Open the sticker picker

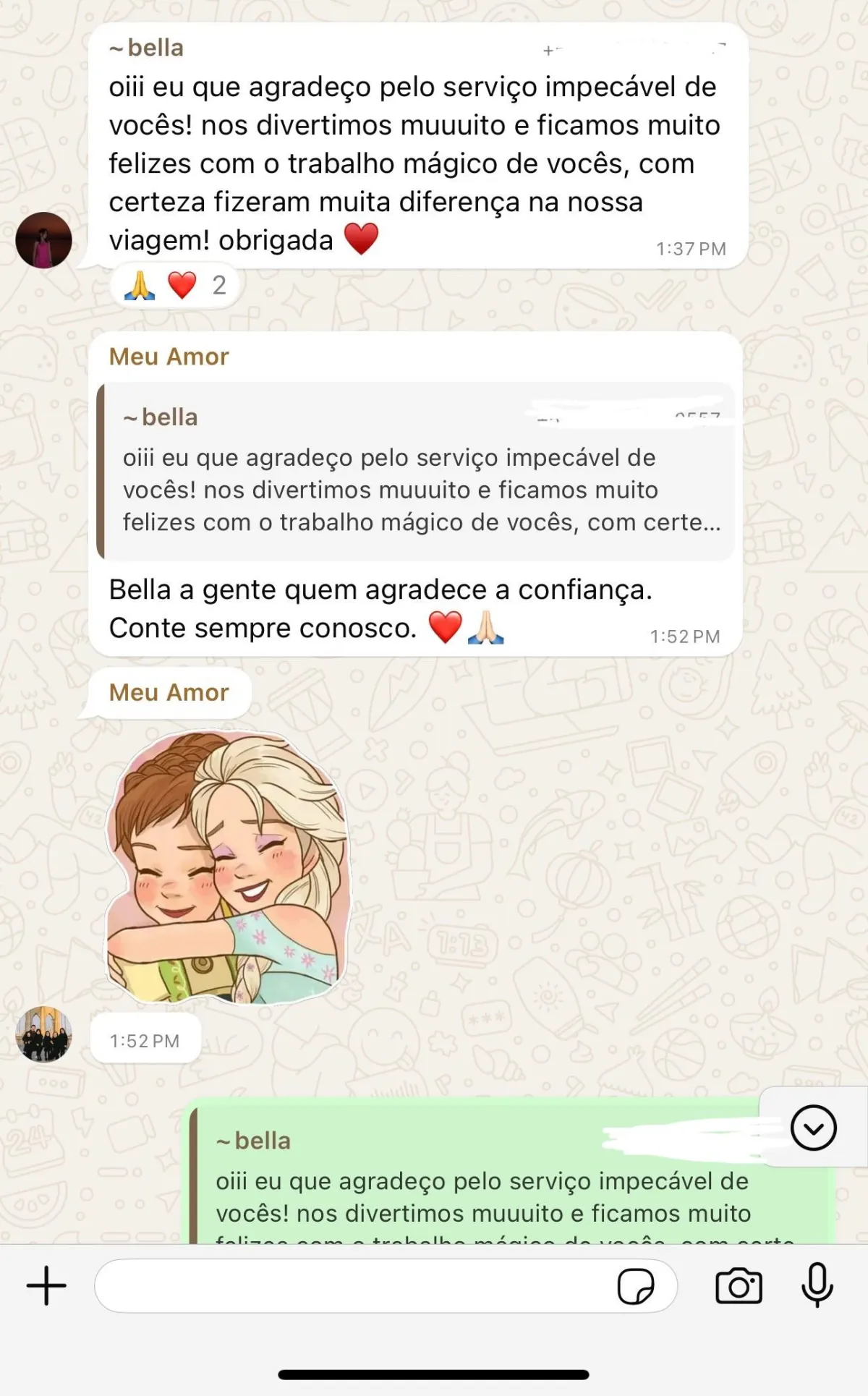coord(636,1286)
